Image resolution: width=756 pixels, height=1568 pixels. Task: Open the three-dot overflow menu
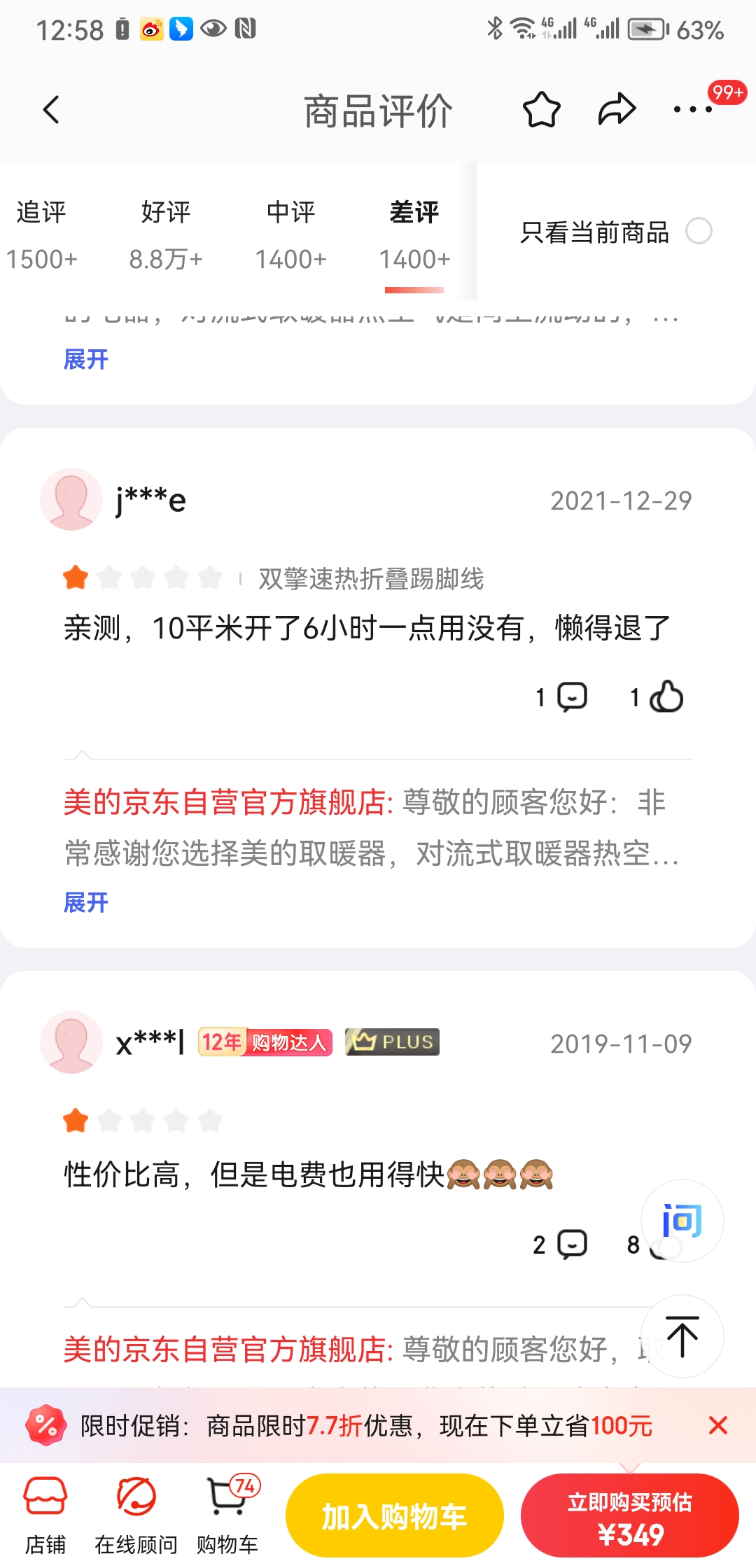coord(692,109)
